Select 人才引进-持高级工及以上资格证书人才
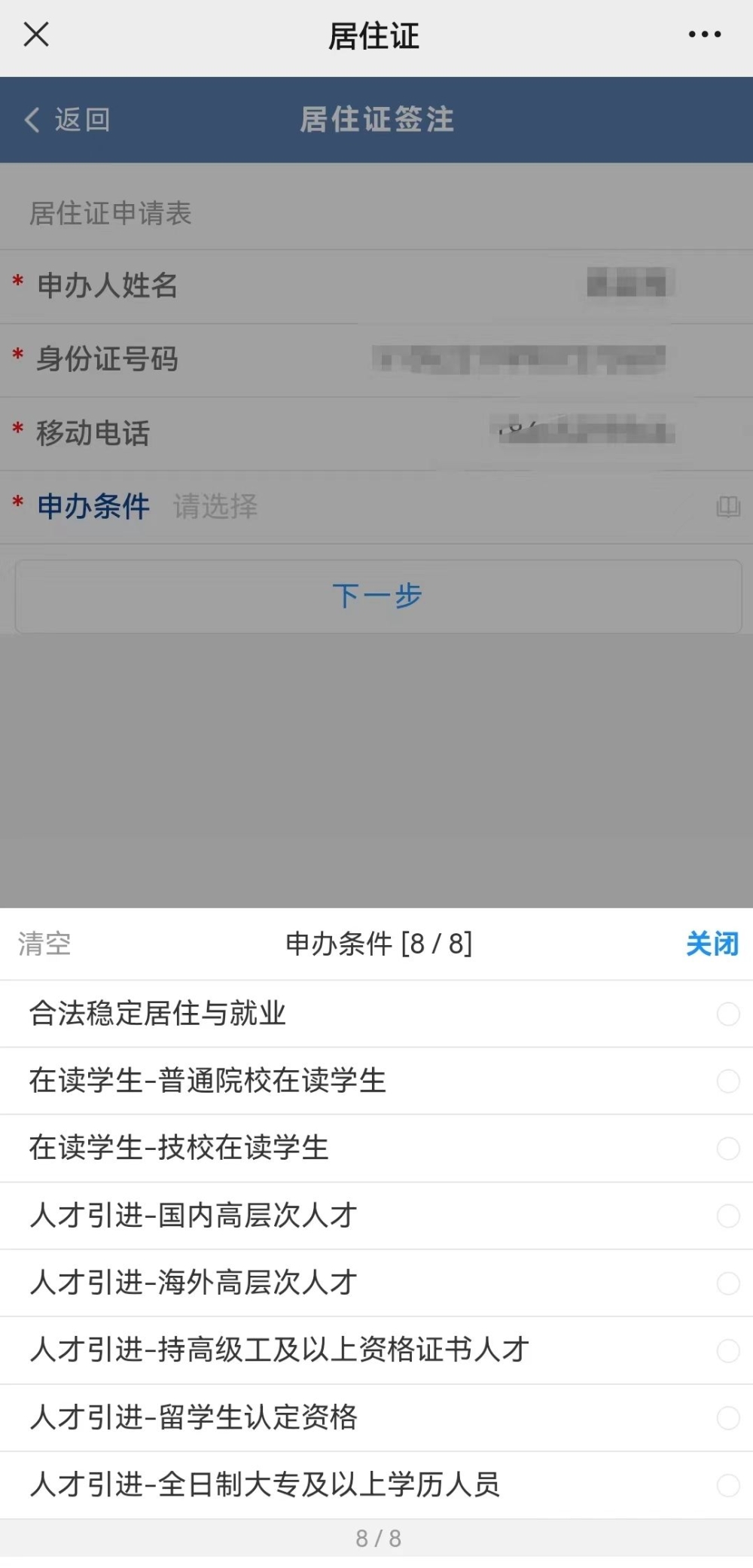 (x=376, y=1350)
